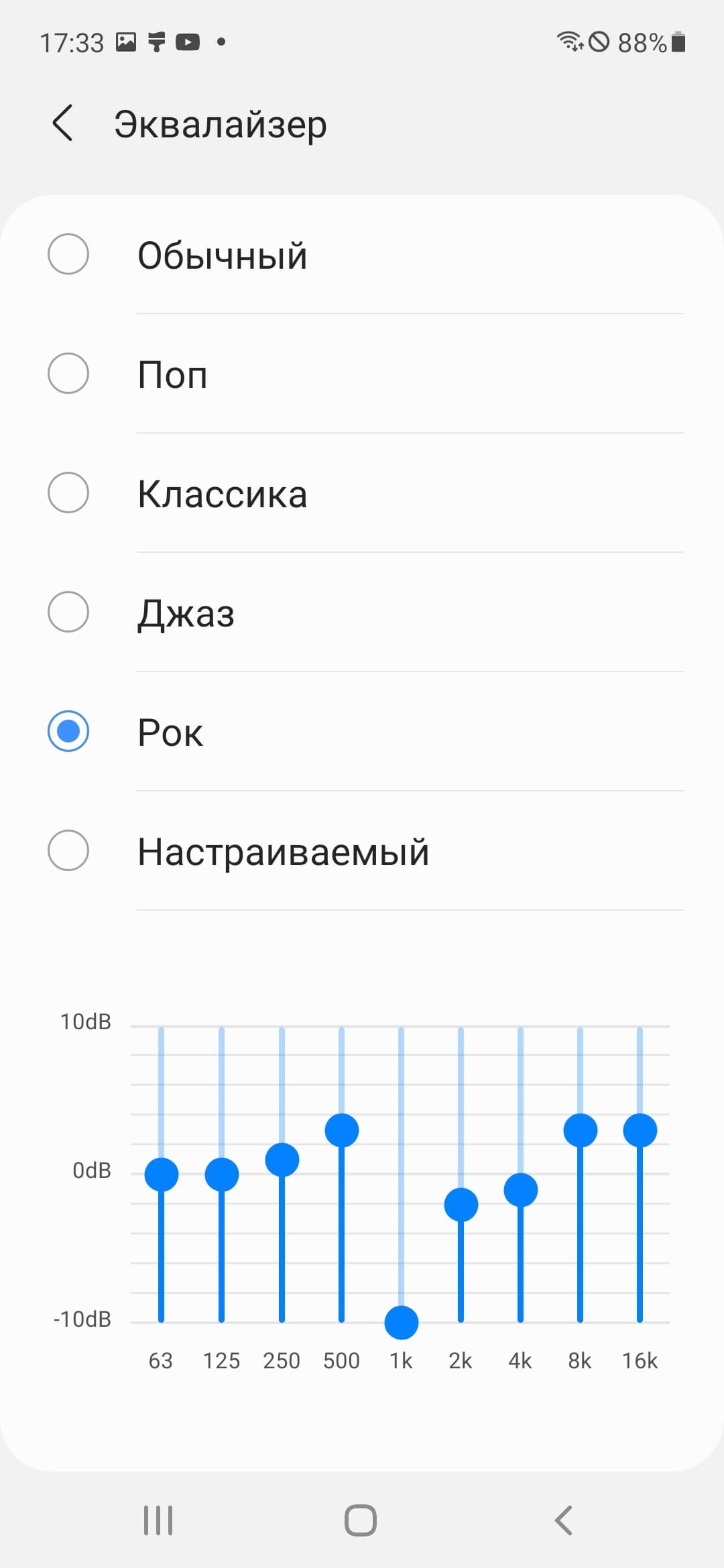Screen dimensions: 724x1568
Task: Tap the 1k band slider knob
Action: point(402,1323)
